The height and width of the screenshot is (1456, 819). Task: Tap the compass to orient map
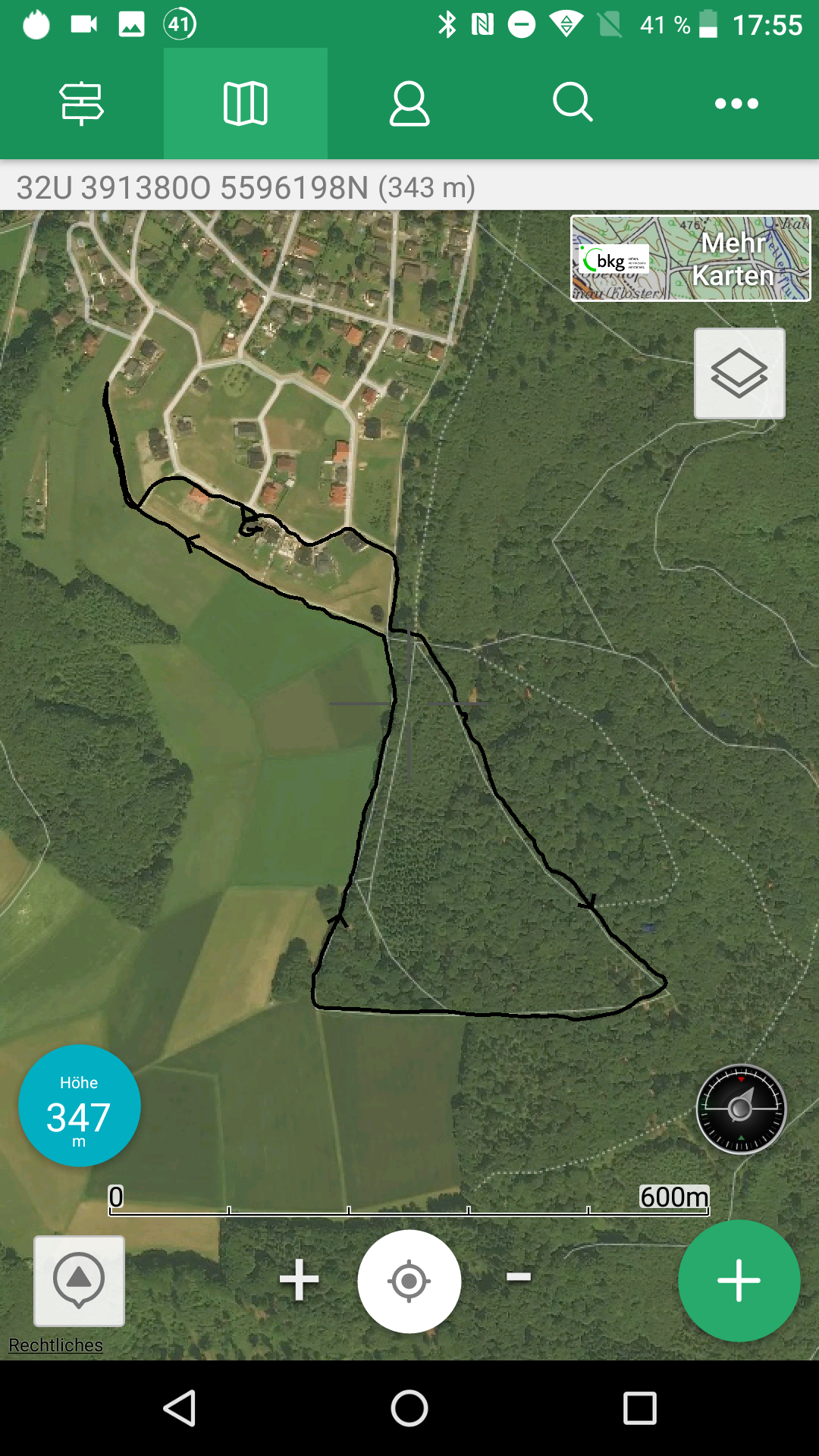[x=741, y=1109]
